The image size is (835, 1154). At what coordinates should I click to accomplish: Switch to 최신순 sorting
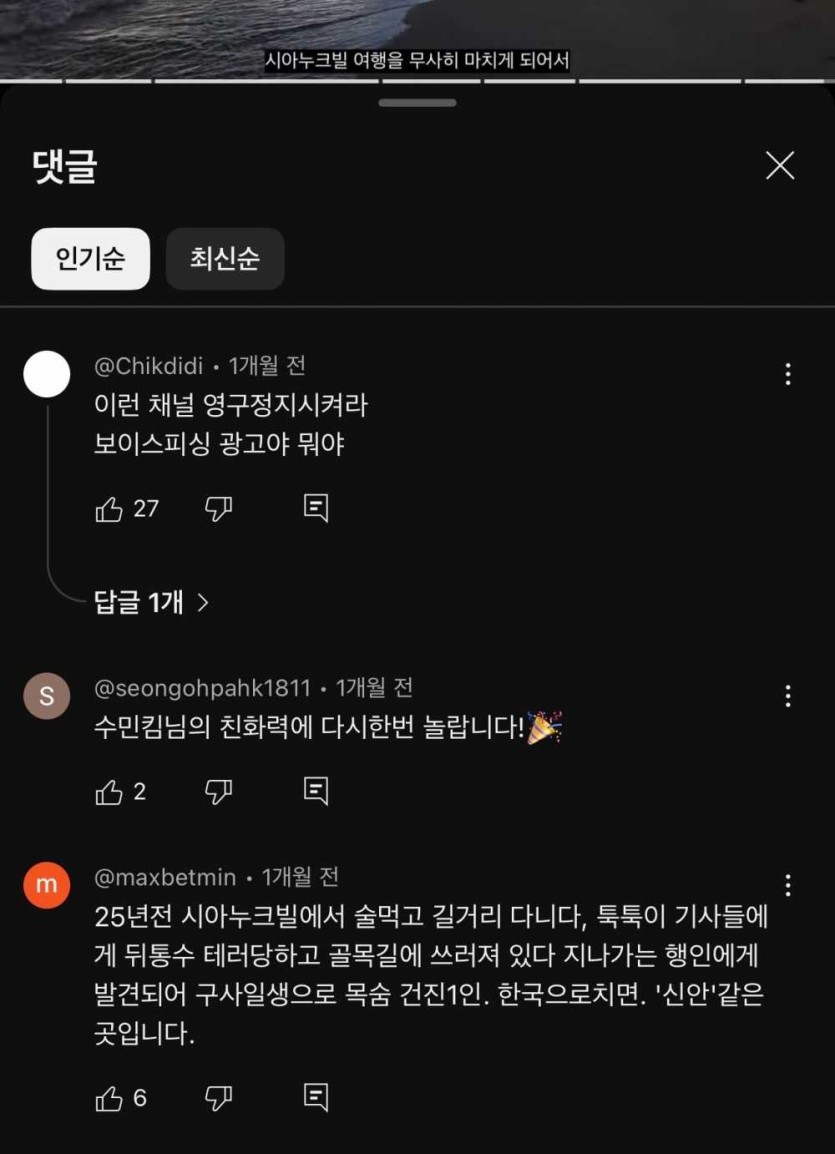pyautogui.click(x=225, y=259)
